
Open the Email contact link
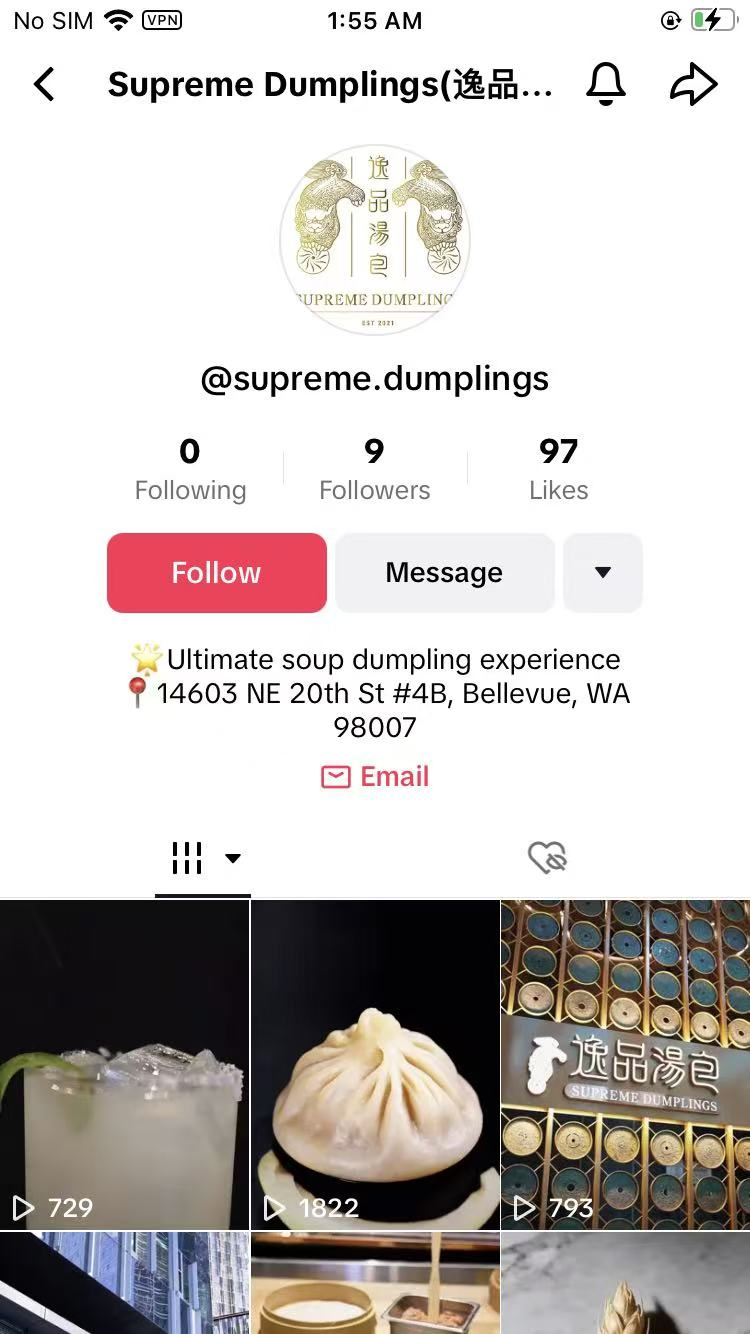[375, 776]
